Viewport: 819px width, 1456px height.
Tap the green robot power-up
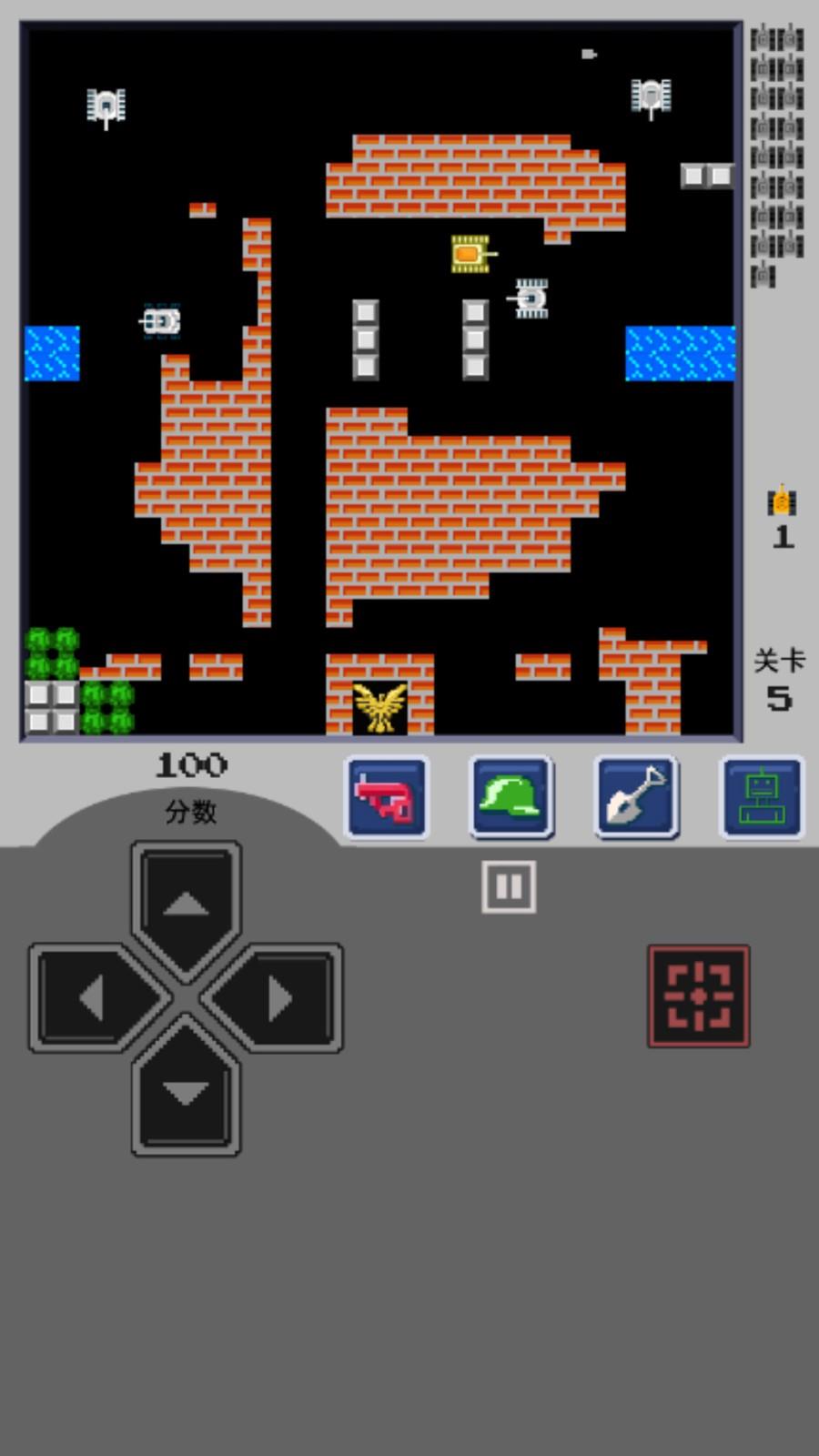click(x=762, y=797)
